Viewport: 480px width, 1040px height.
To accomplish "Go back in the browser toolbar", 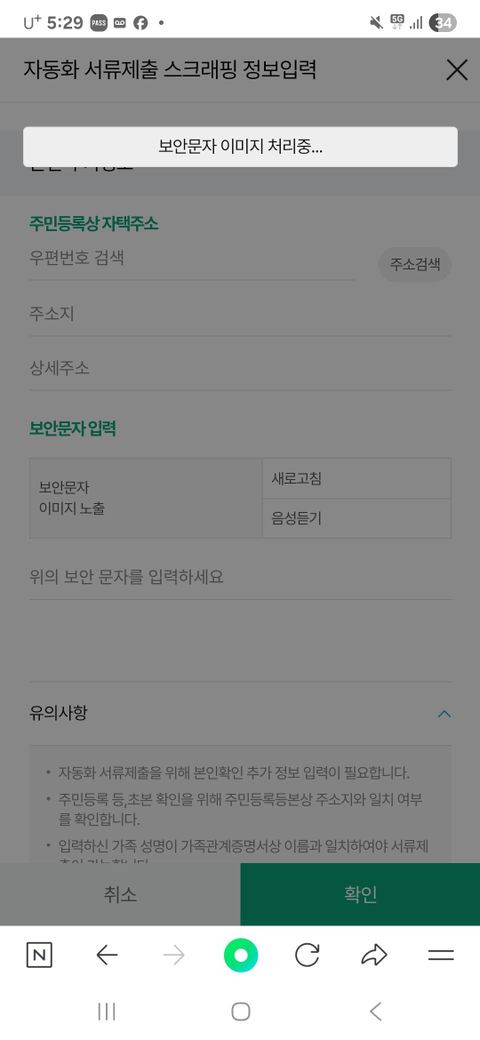I will 106,955.
